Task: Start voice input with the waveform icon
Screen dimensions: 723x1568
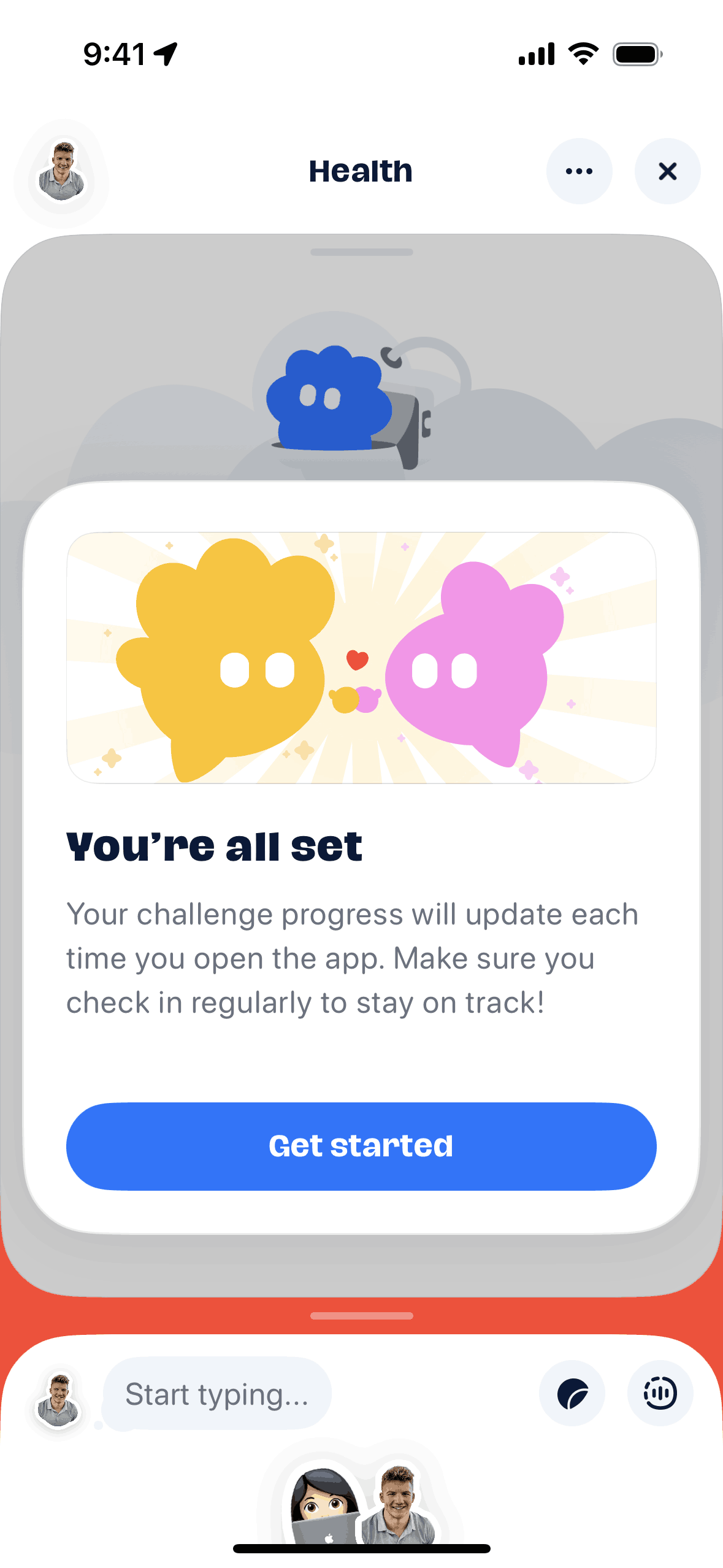Action: (x=660, y=1394)
